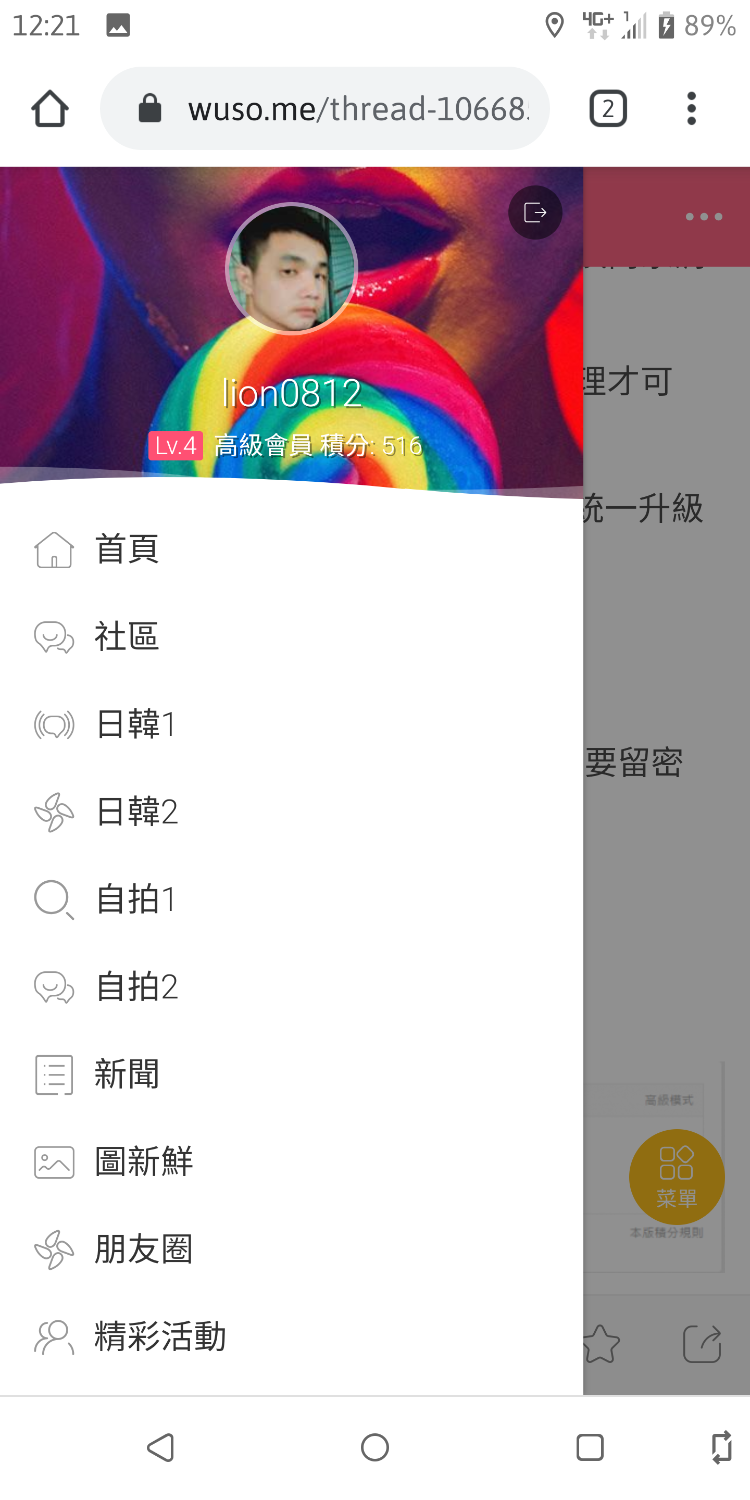The height and width of the screenshot is (1500, 750).
Task: Open Chrome's three-dot overflow menu
Action: (691, 108)
